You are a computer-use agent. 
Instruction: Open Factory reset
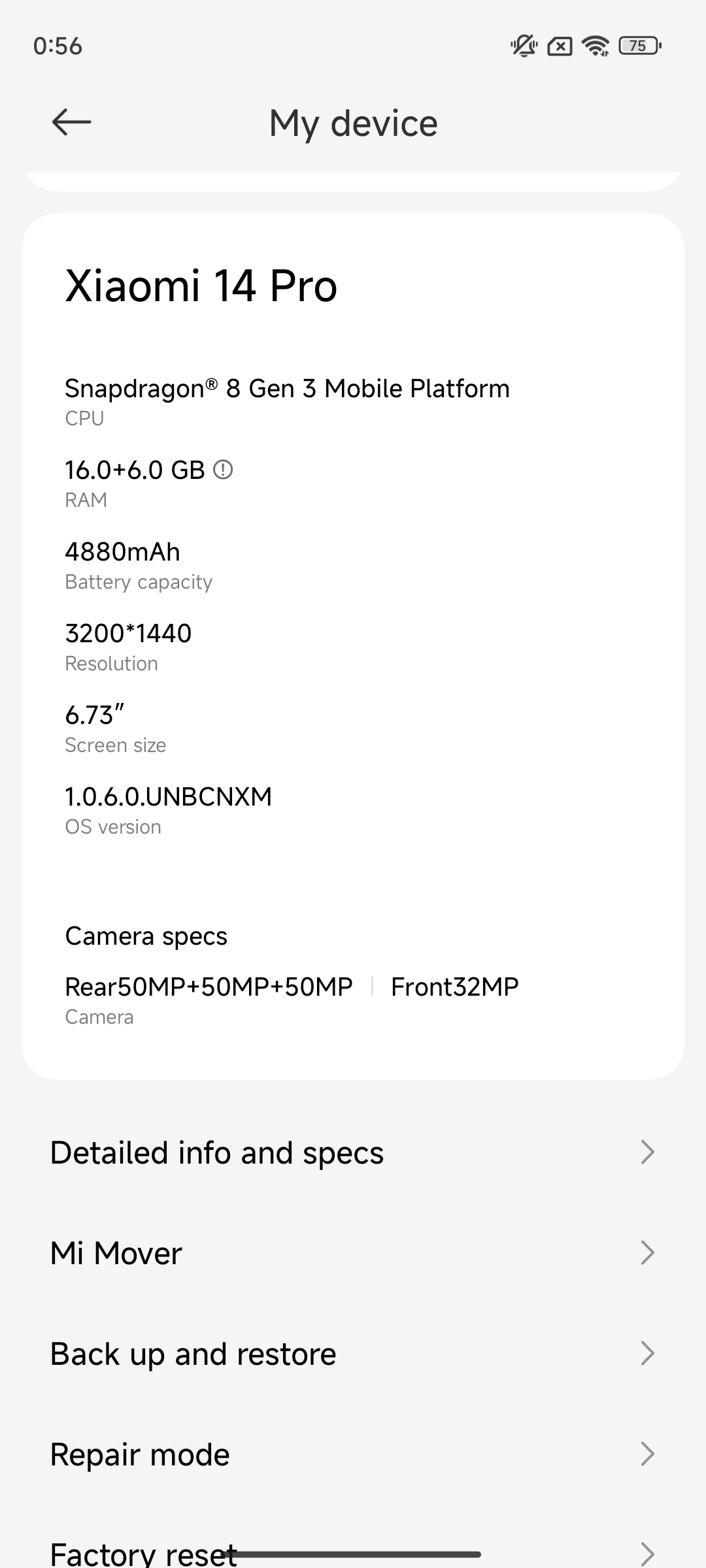coord(353,1550)
